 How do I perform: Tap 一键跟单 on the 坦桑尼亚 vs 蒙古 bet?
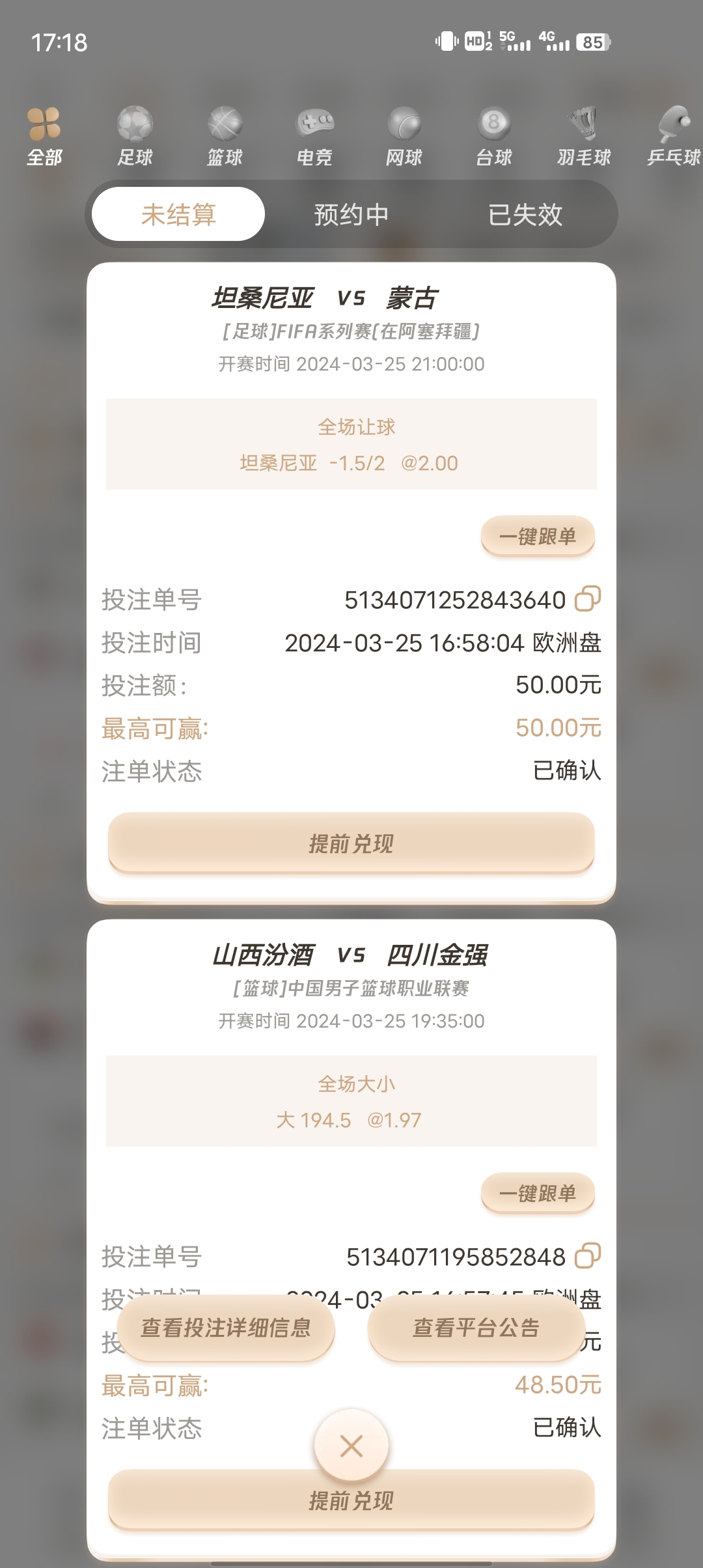point(538,537)
